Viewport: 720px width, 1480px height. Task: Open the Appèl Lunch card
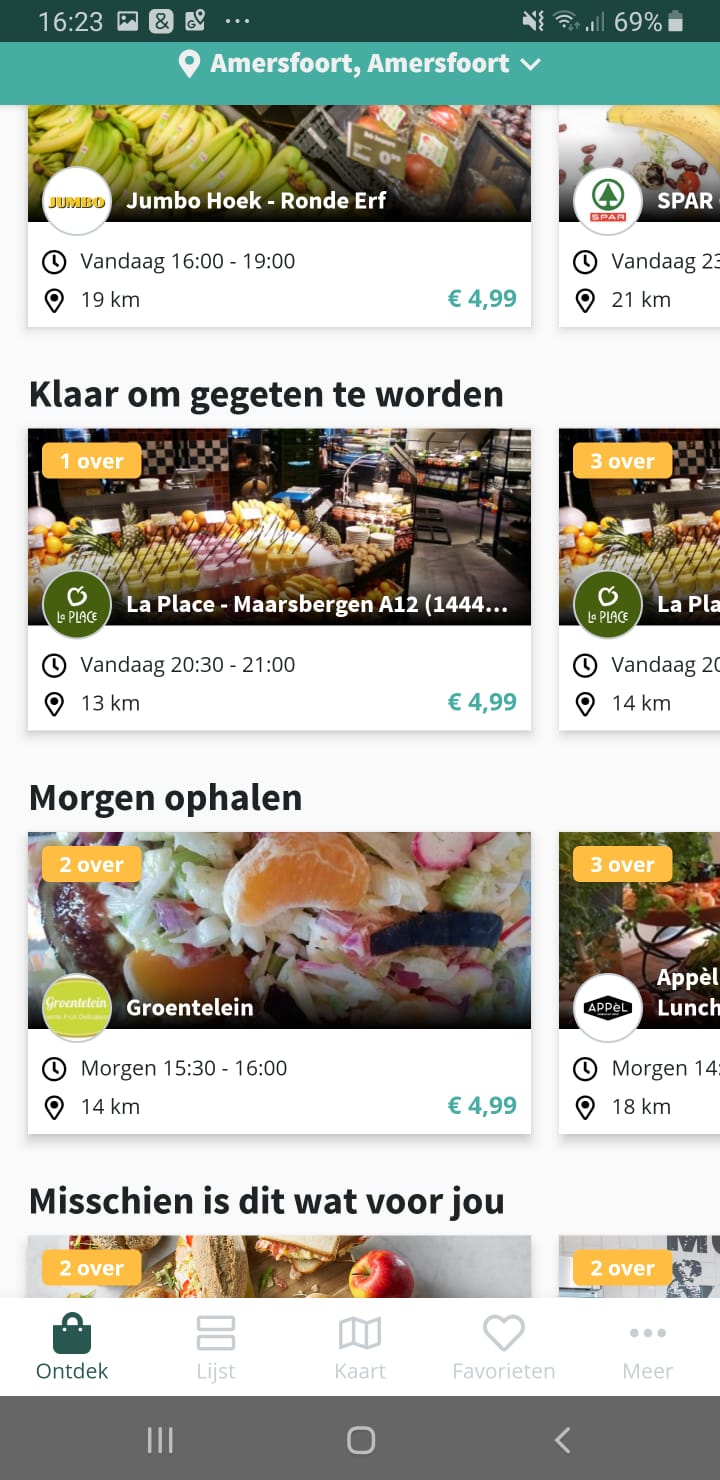640,982
